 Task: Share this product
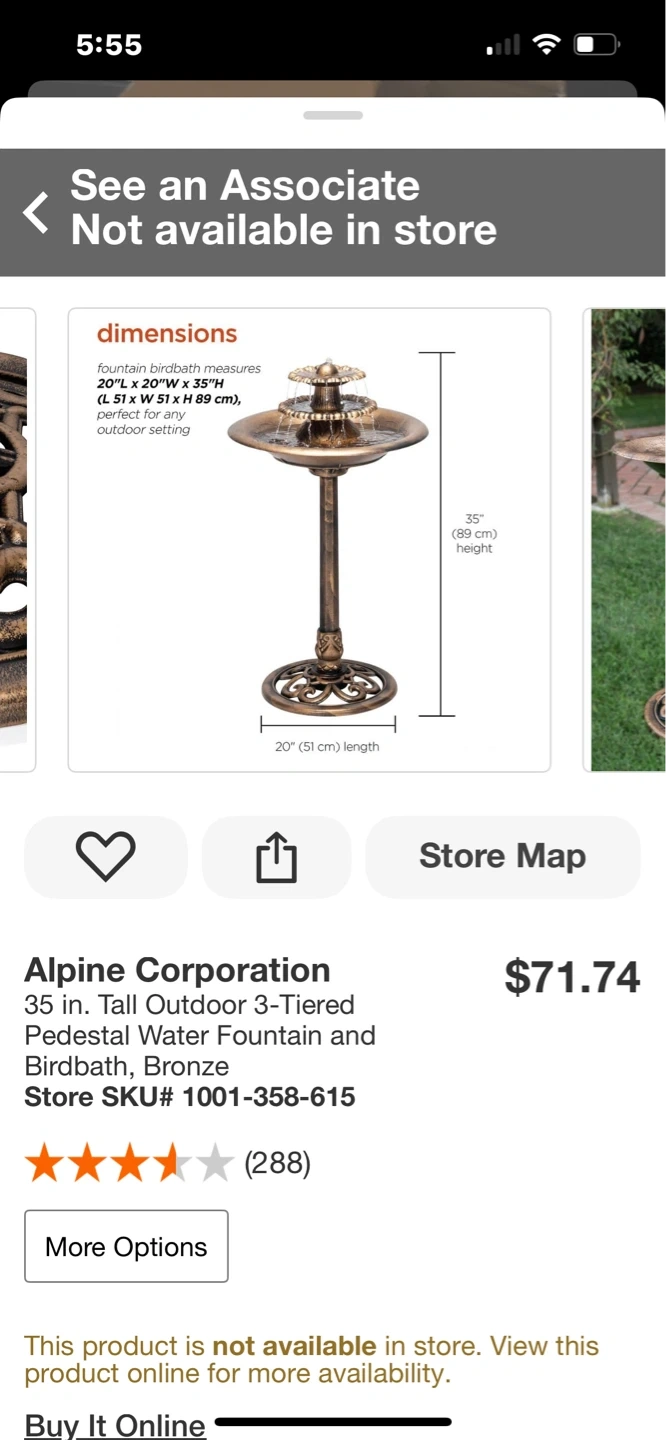[277, 857]
